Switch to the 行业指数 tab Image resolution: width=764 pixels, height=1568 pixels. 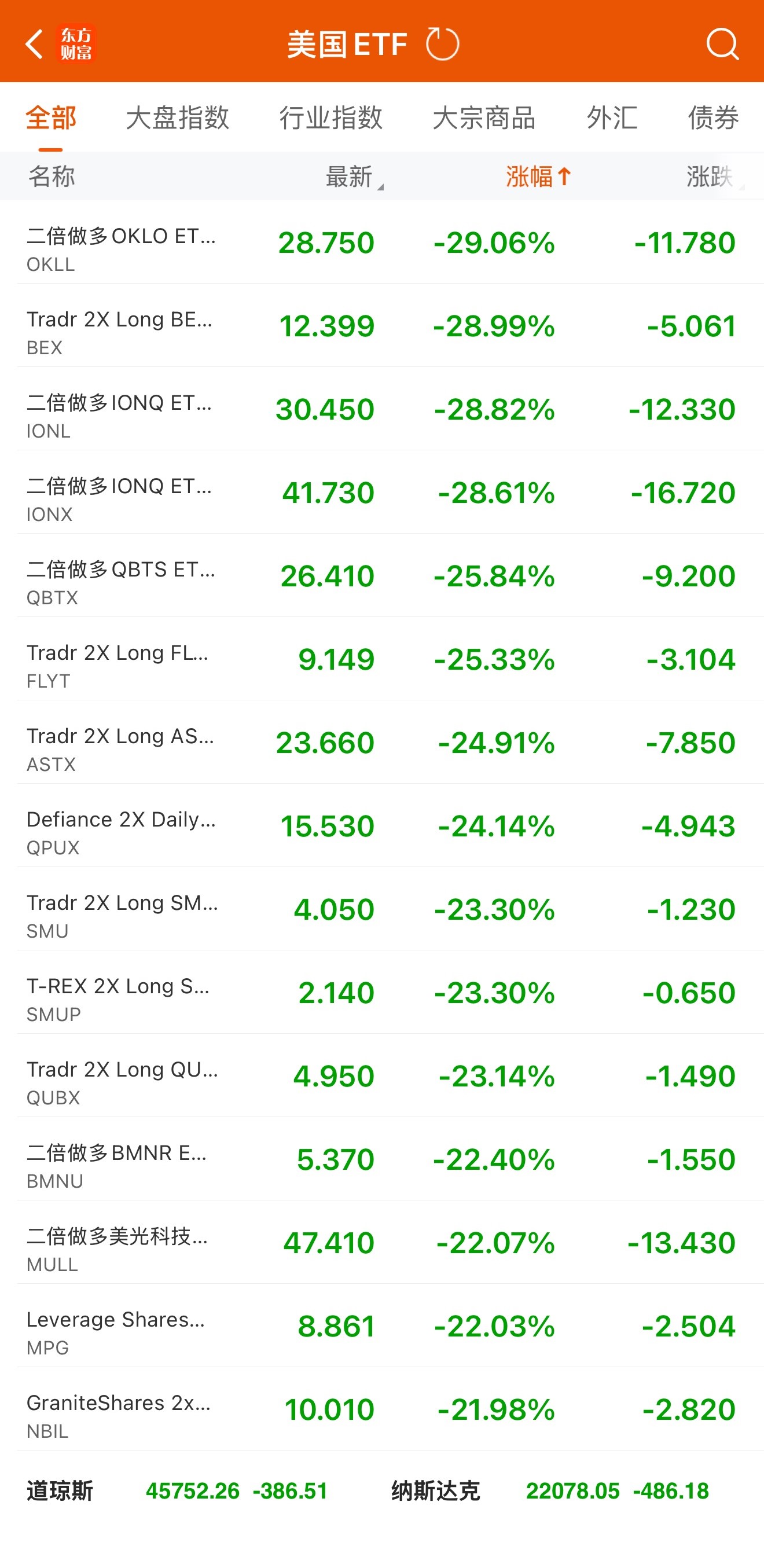click(x=330, y=117)
